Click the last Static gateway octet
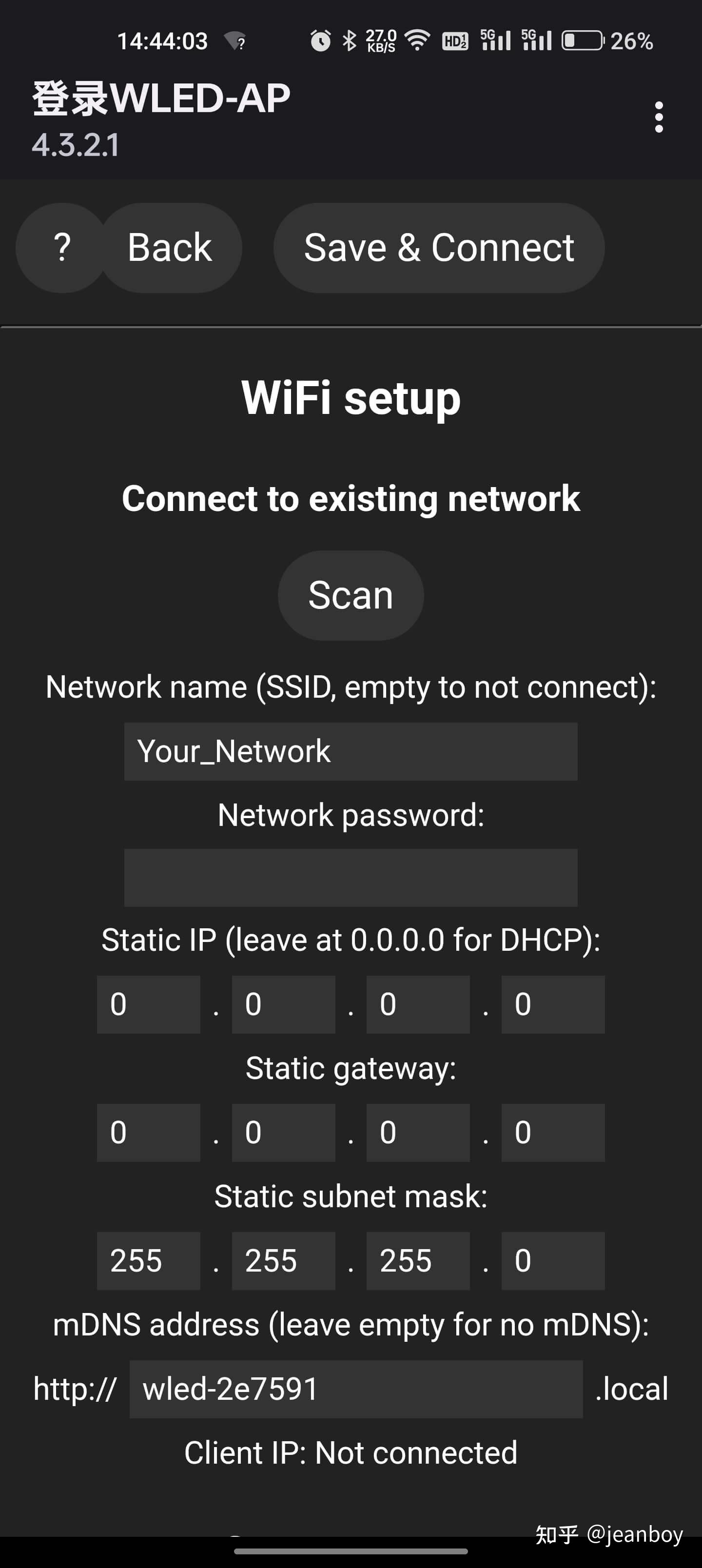The height and width of the screenshot is (1568, 702). 553,1132
